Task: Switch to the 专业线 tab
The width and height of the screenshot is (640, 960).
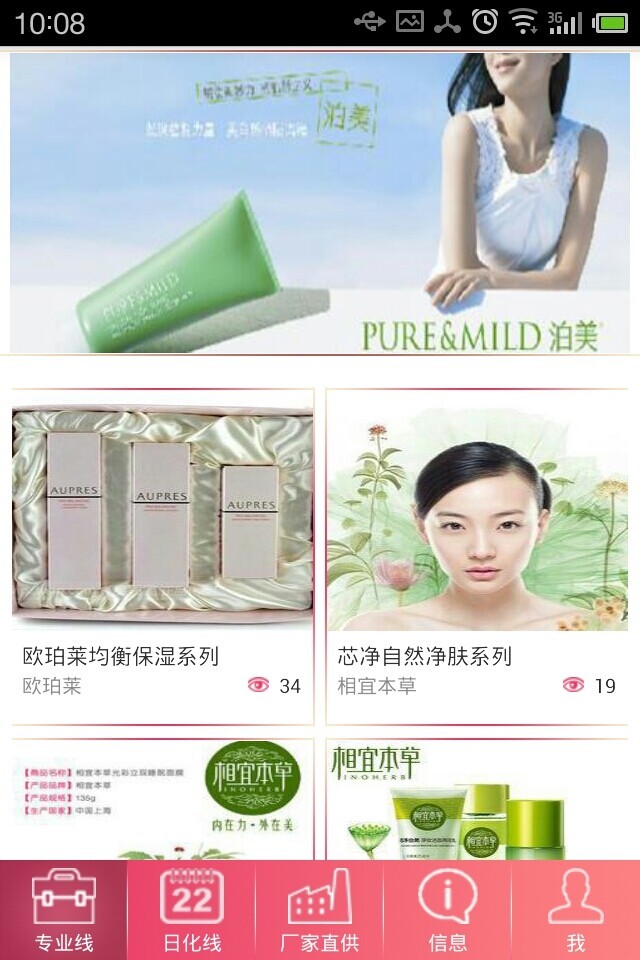Action: [64, 910]
